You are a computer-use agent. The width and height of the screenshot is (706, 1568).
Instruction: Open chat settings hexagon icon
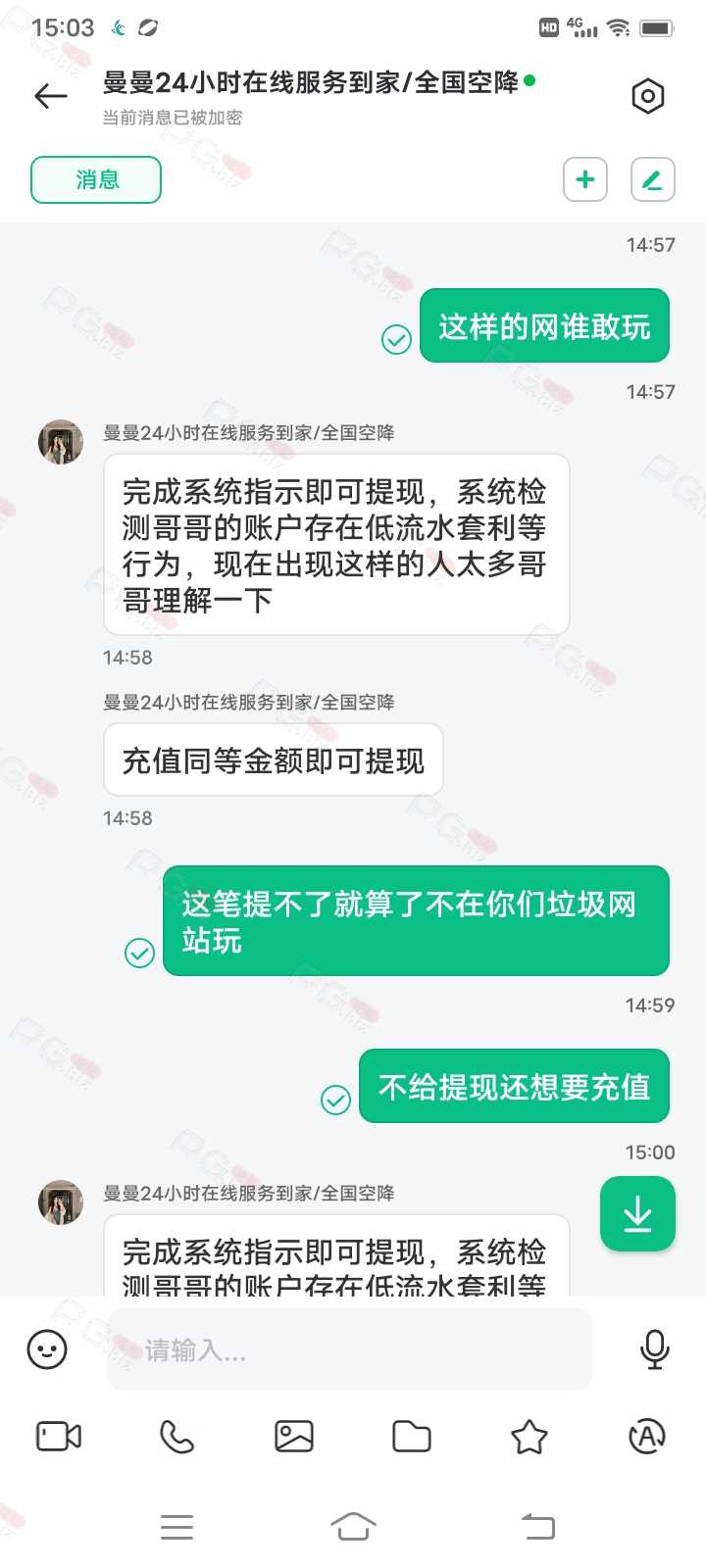[x=647, y=96]
